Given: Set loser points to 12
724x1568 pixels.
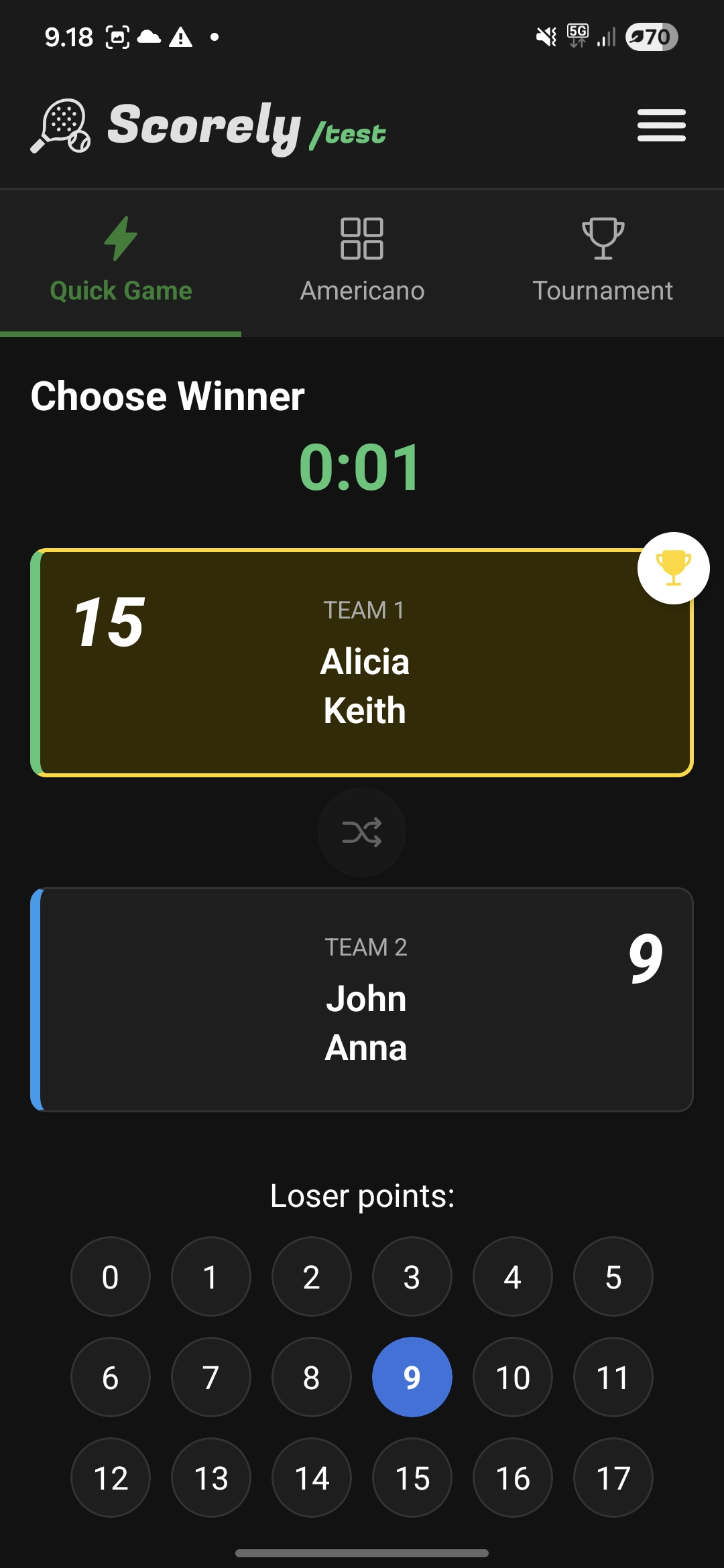Looking at the screenshot, I should tap(111, 1478).
